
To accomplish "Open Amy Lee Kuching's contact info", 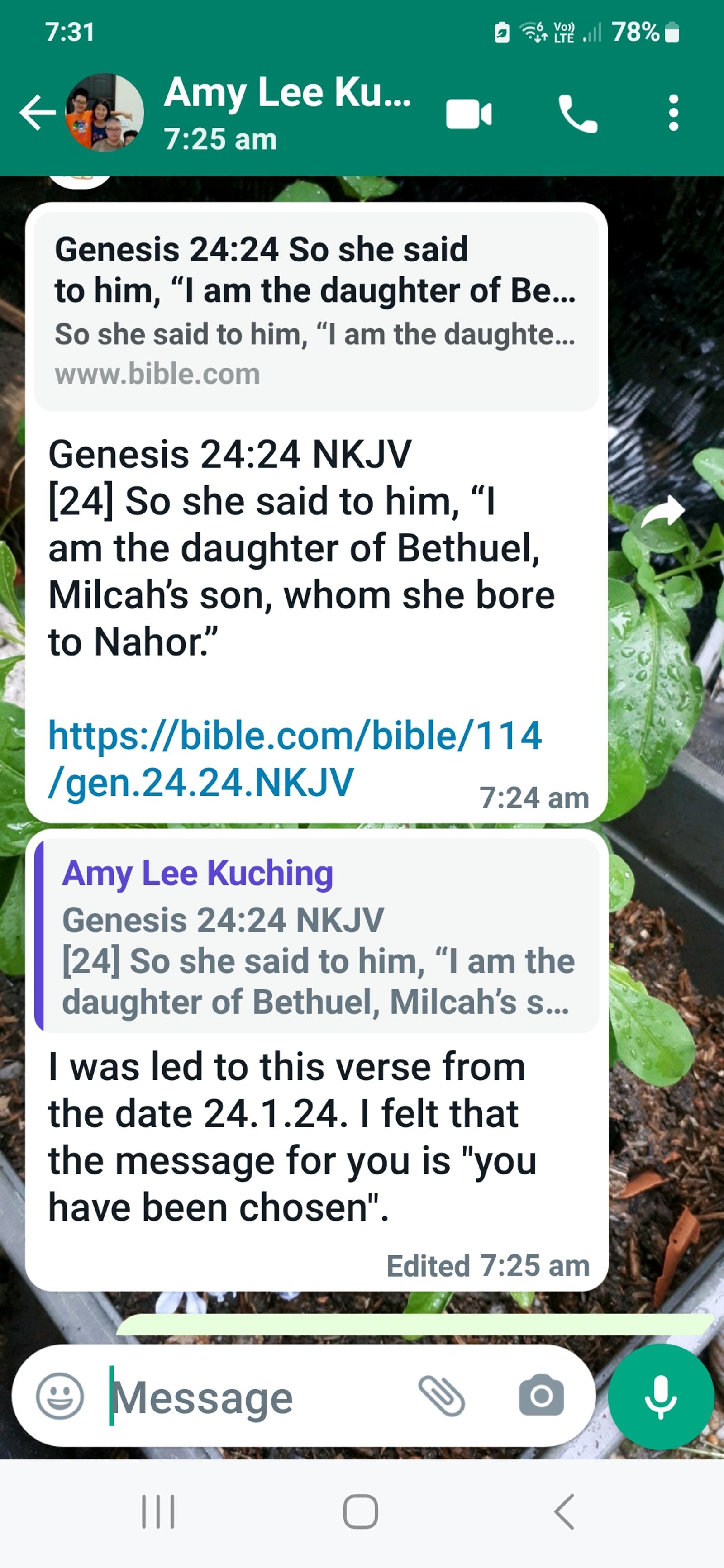I will click(286, 112).
